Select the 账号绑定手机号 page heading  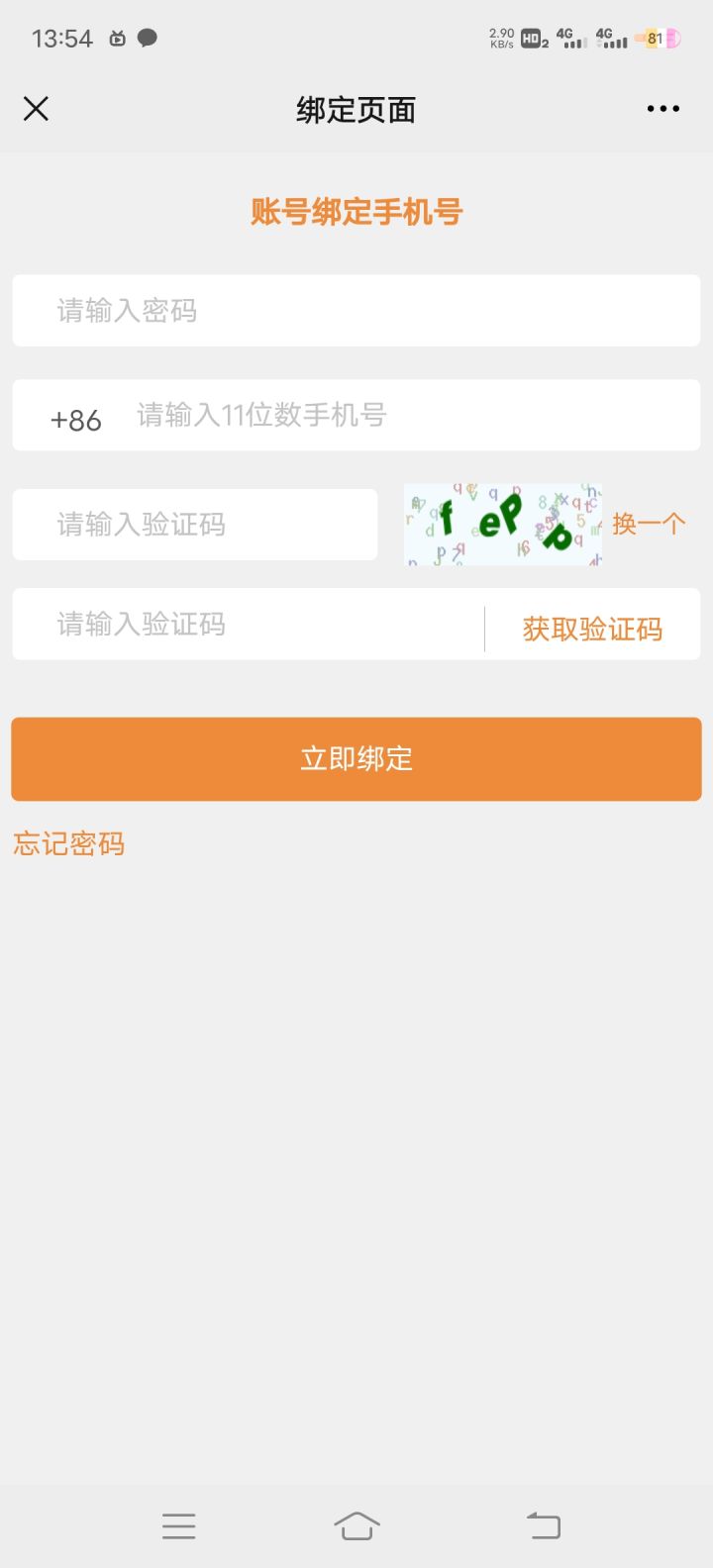pos(356,211)
